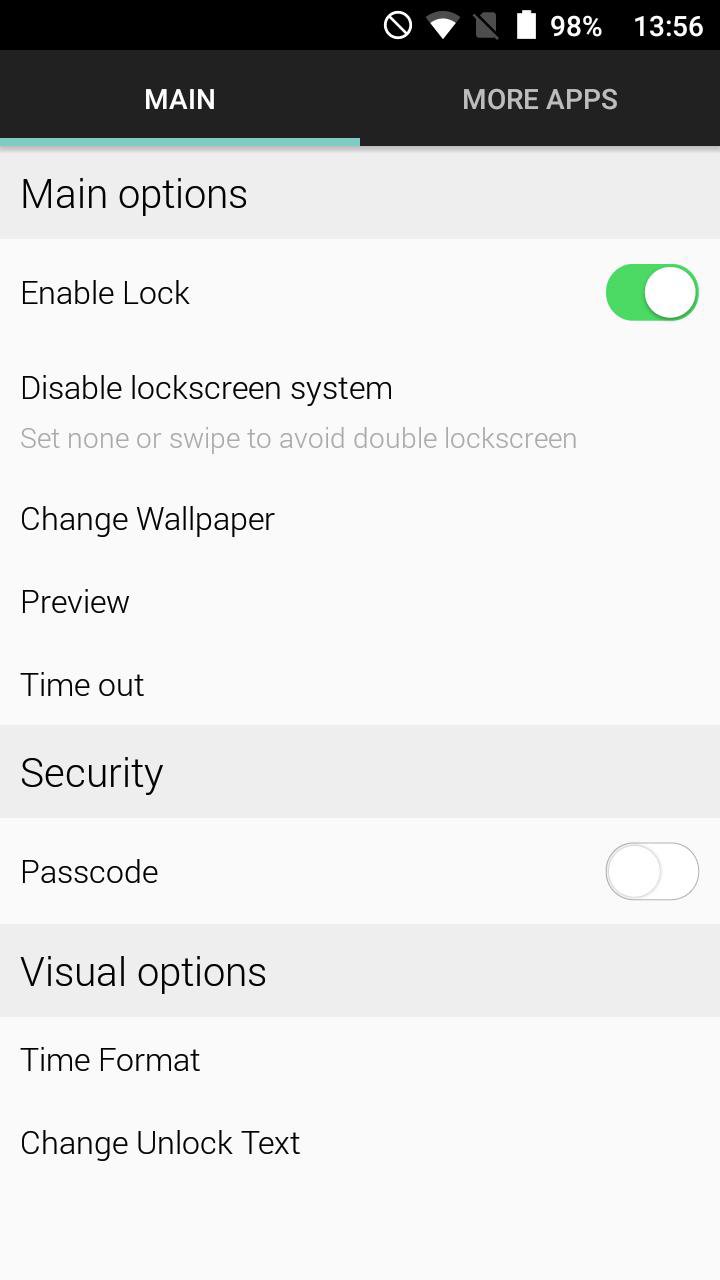Screen dimensions: 720x1280
Task: Tap the Security section header
Action: click(91, 772)
